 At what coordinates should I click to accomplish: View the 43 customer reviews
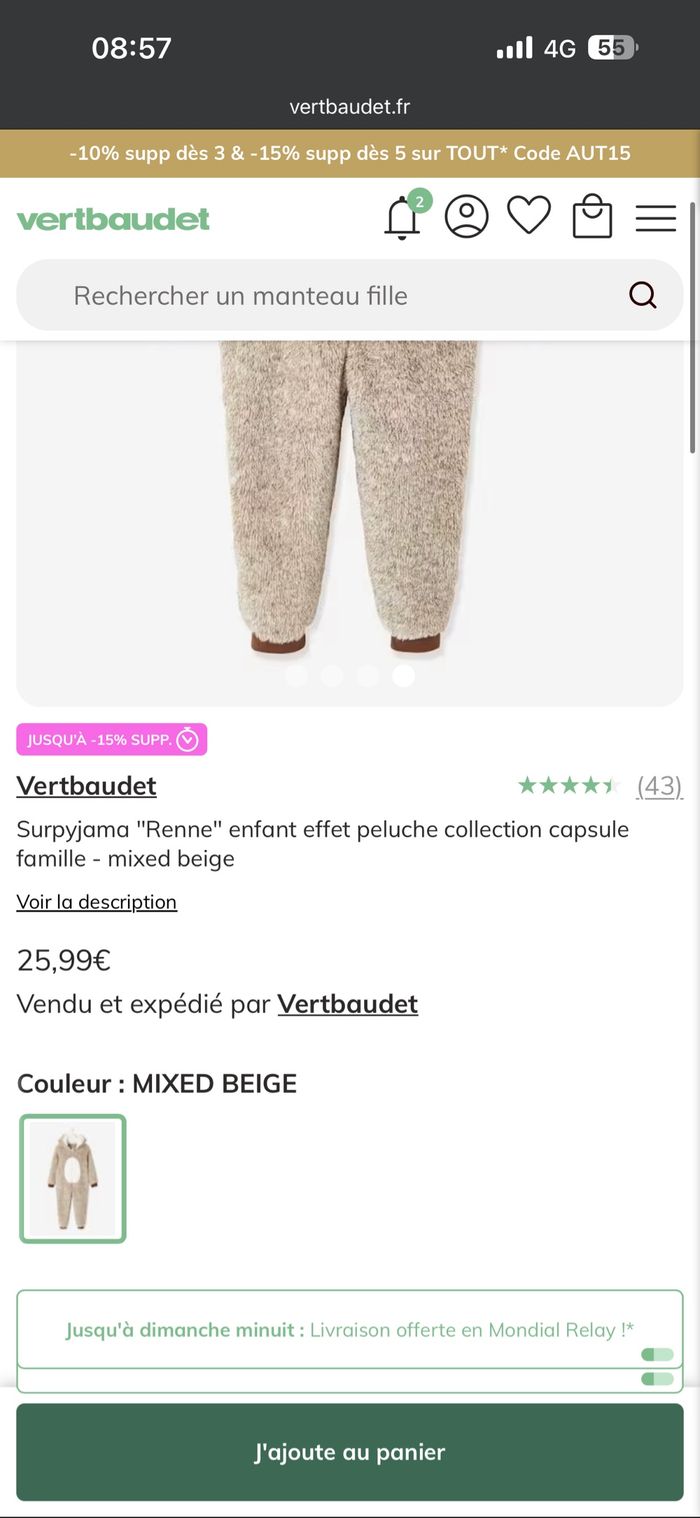click(659, 787)
